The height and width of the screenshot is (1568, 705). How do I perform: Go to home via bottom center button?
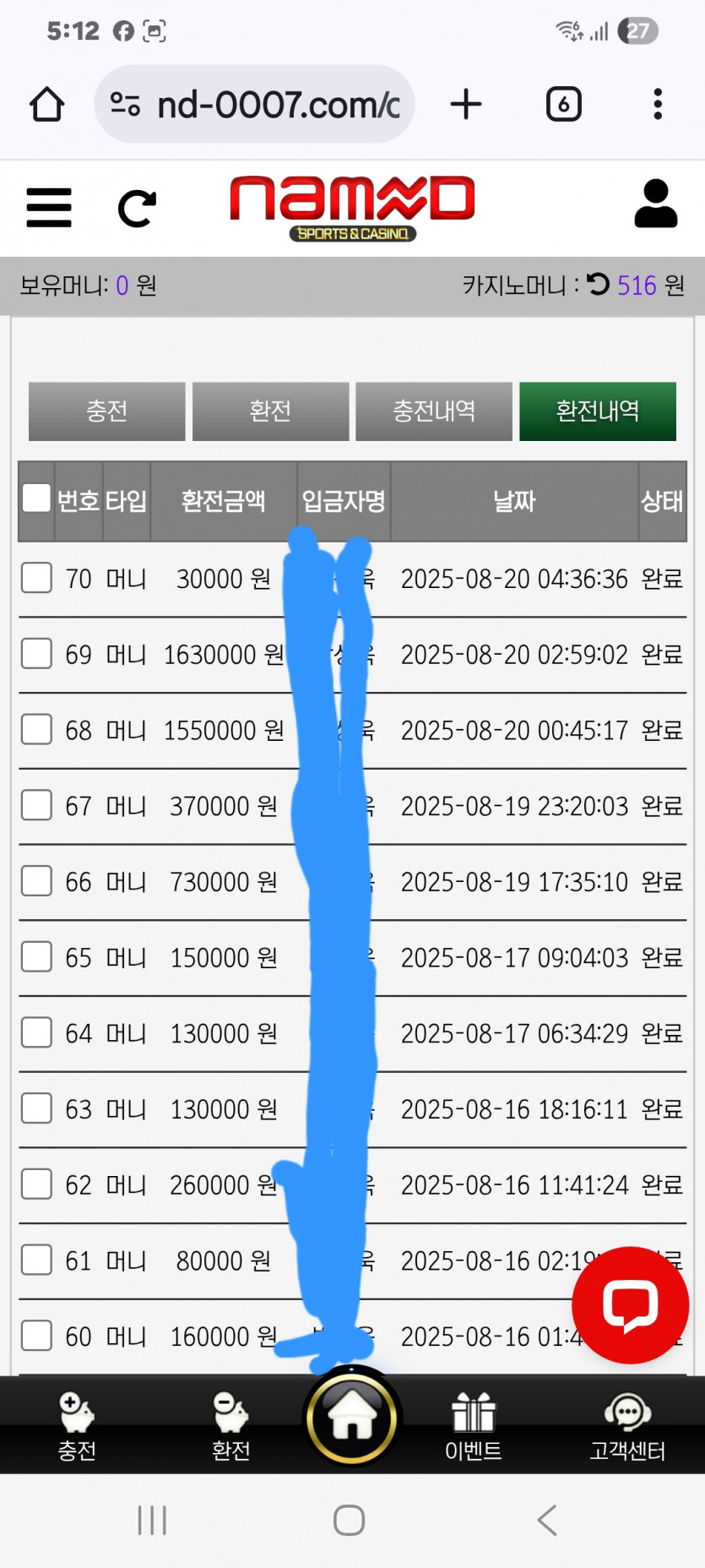pos(352,1417)
